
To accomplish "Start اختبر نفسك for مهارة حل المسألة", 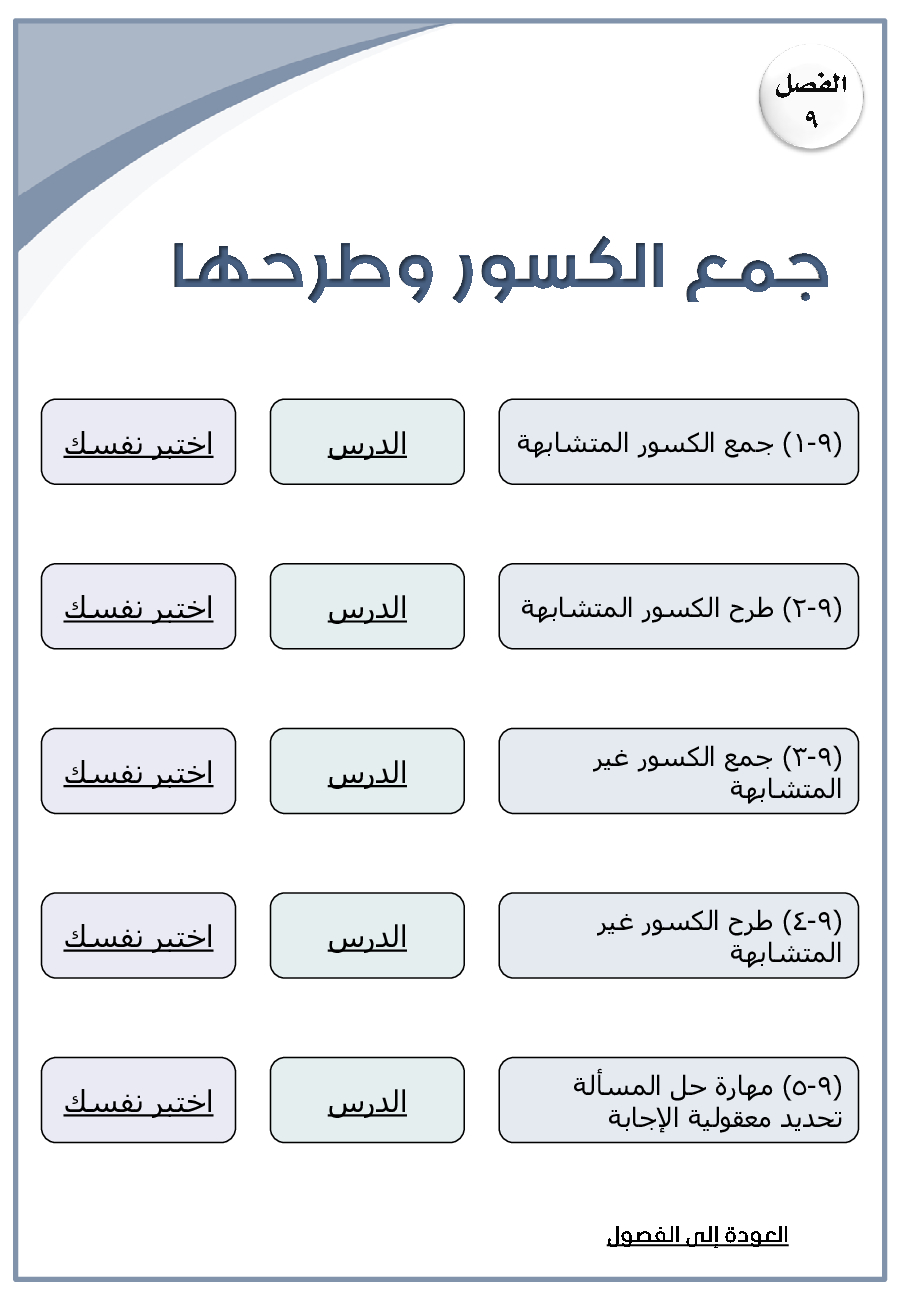I will [138, 1101].
